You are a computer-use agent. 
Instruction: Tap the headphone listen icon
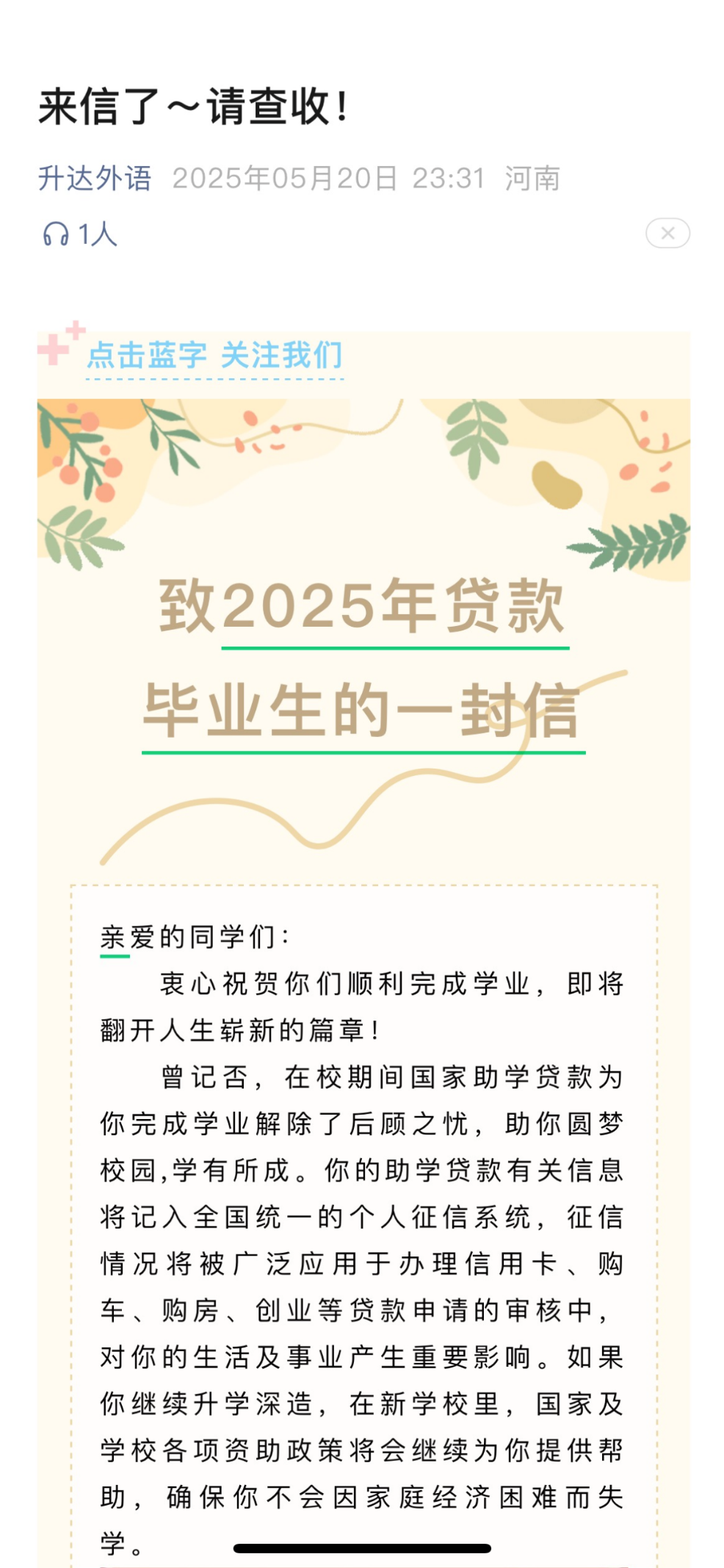click(56, 234)
